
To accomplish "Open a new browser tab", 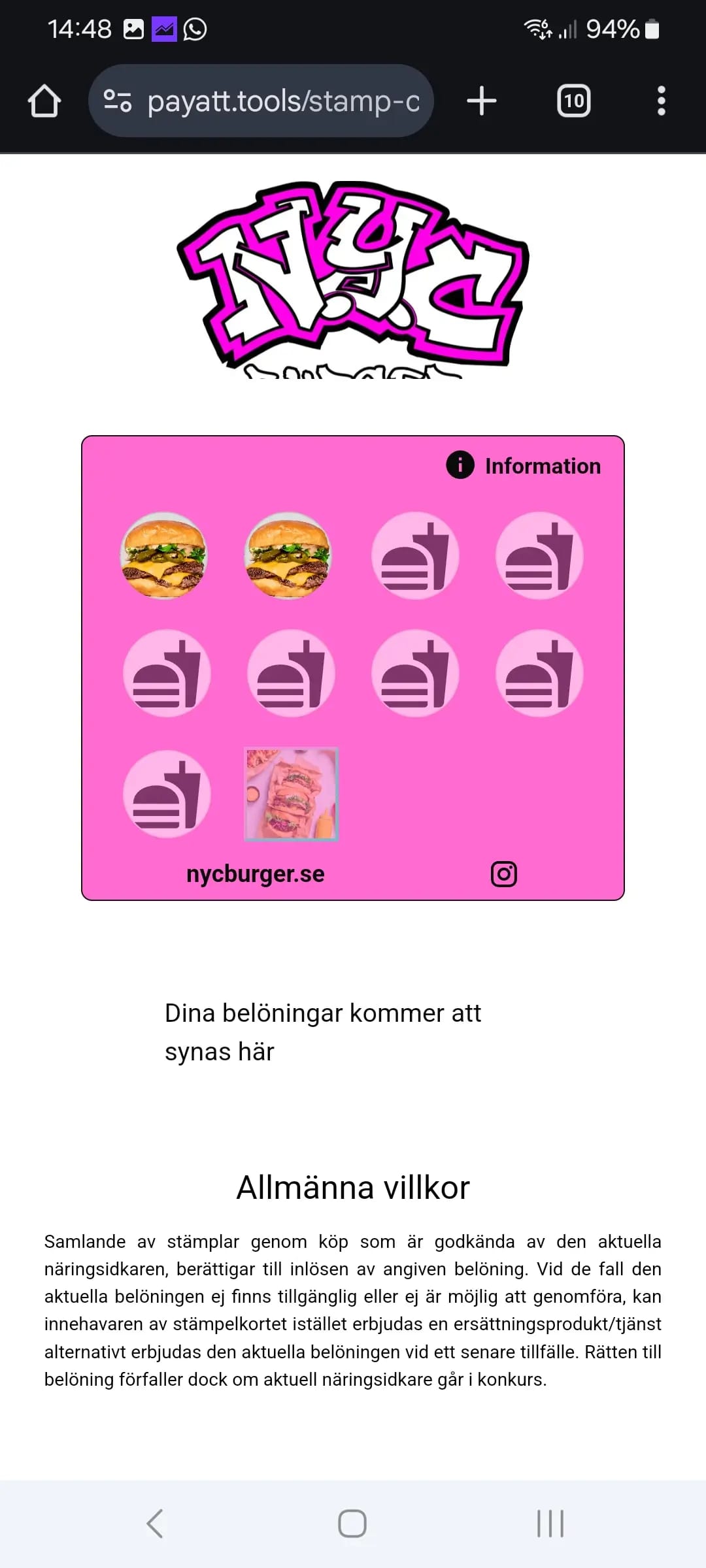I will tap(481, 100).
